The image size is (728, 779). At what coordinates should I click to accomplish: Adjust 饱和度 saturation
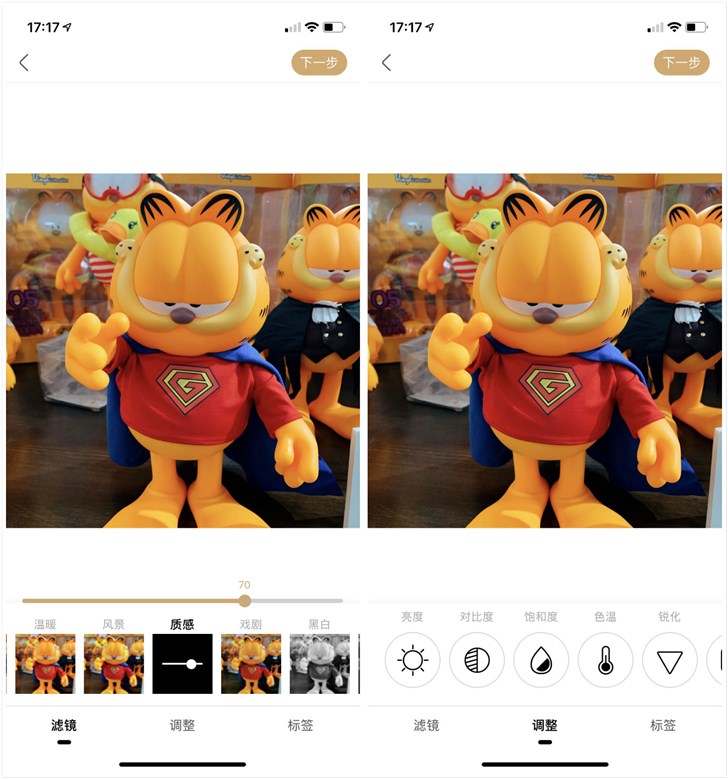click(541, 660)
